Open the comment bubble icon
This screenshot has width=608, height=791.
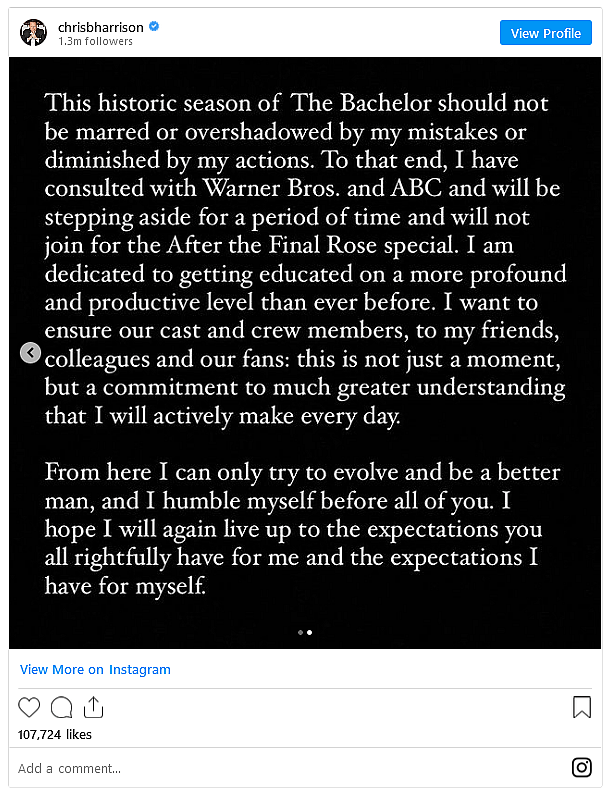pos(61,708)
